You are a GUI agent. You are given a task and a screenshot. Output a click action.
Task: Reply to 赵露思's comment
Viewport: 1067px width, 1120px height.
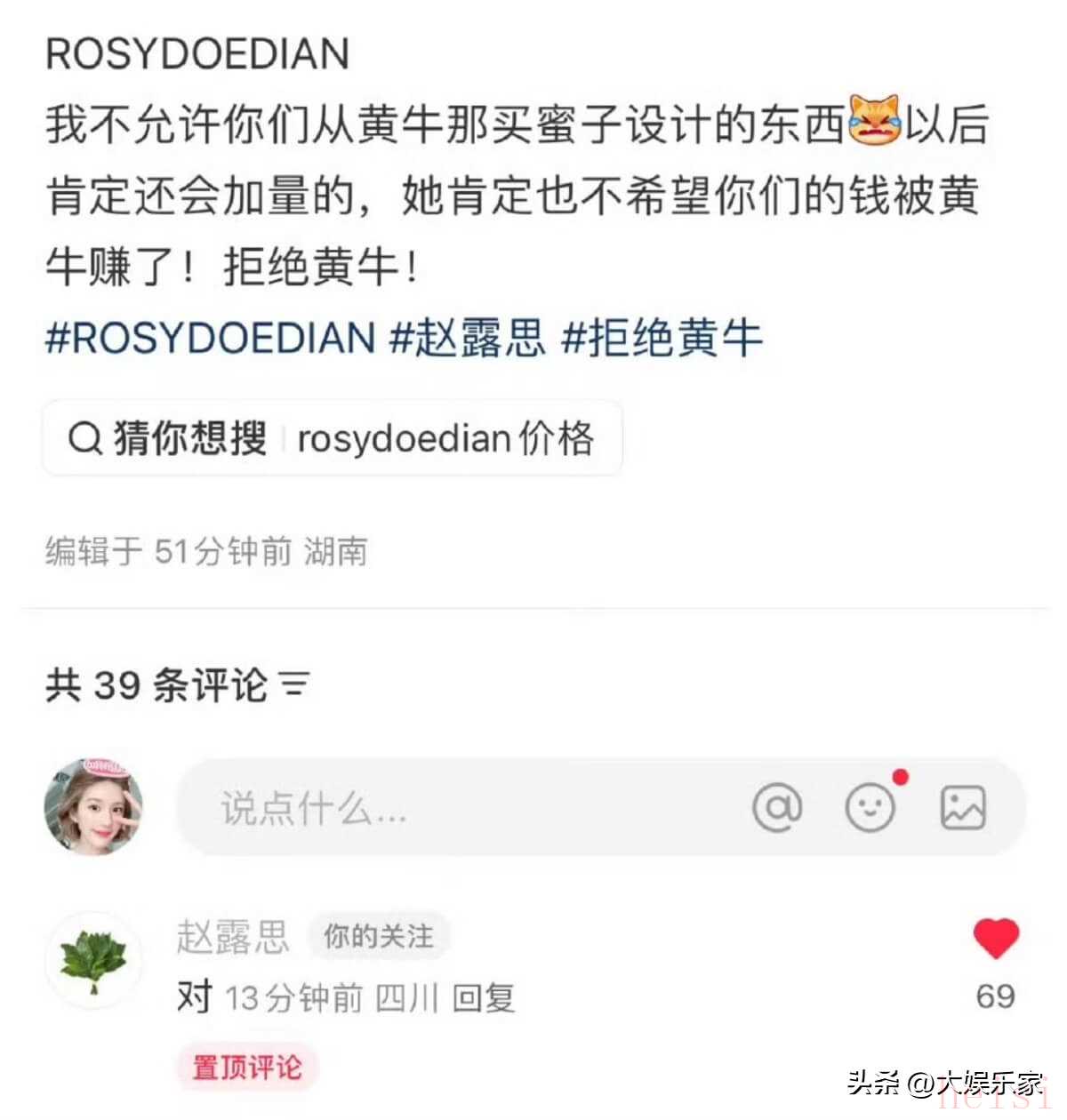click(483, 998)
